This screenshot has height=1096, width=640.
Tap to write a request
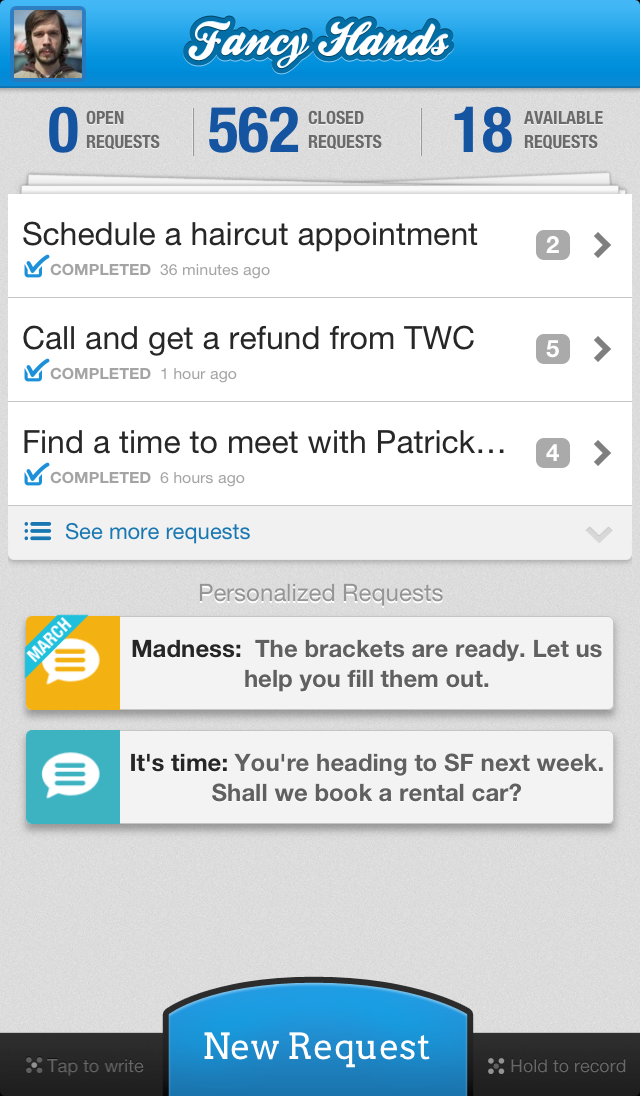[x=84, y=1065]
